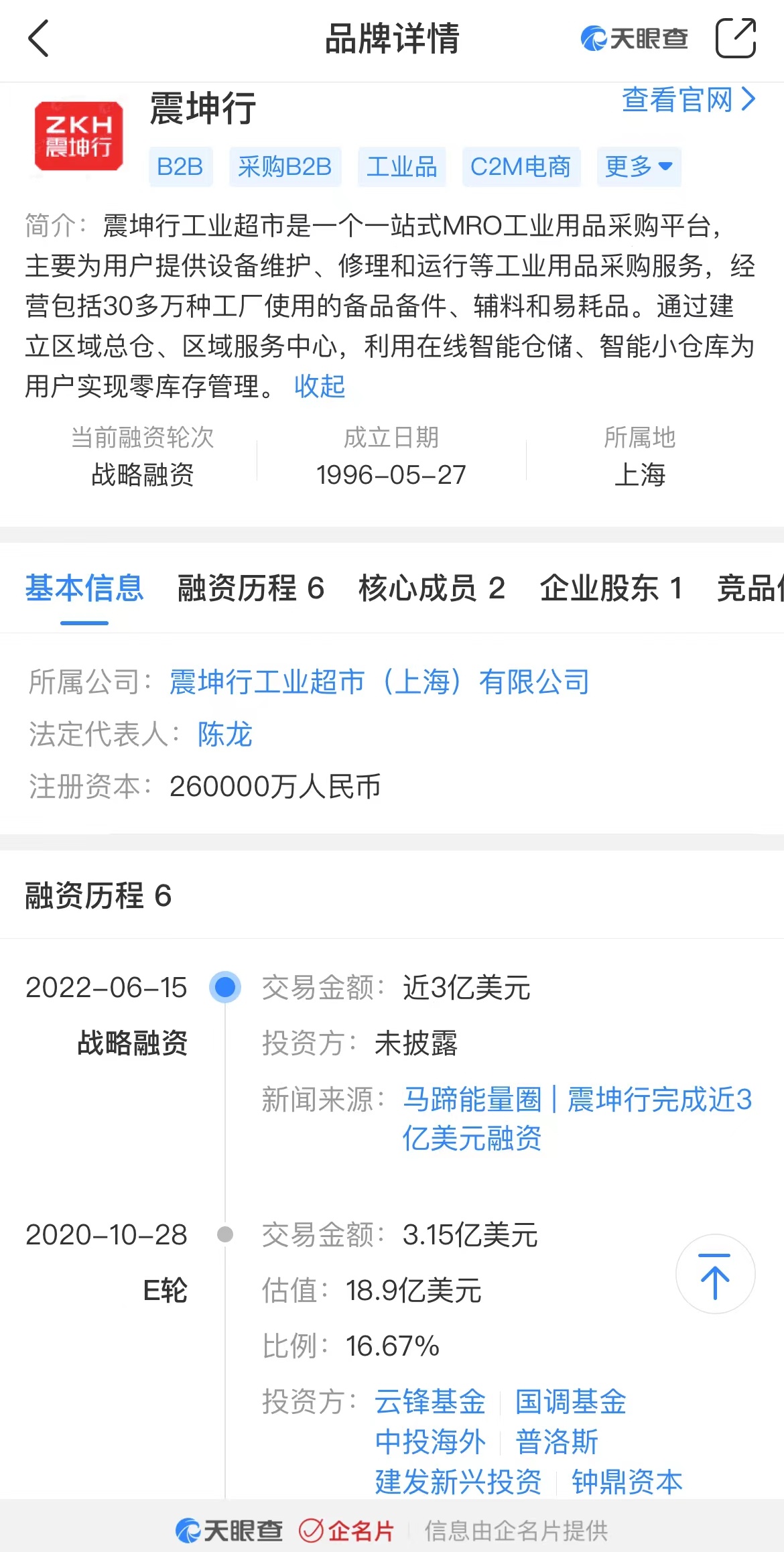The image size is (784, 1552).
Task: Open investor 云锋基金
Action: (x=430, y=1402)
